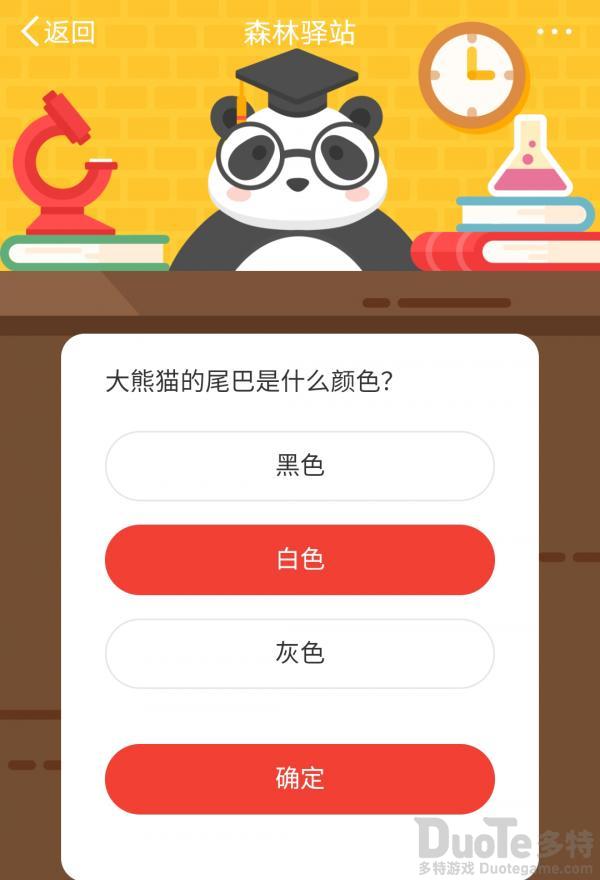Pick 灰色 as the answer
Viewport: 600px width, 880px height.
pyautogui.click(x=300, y=654)
